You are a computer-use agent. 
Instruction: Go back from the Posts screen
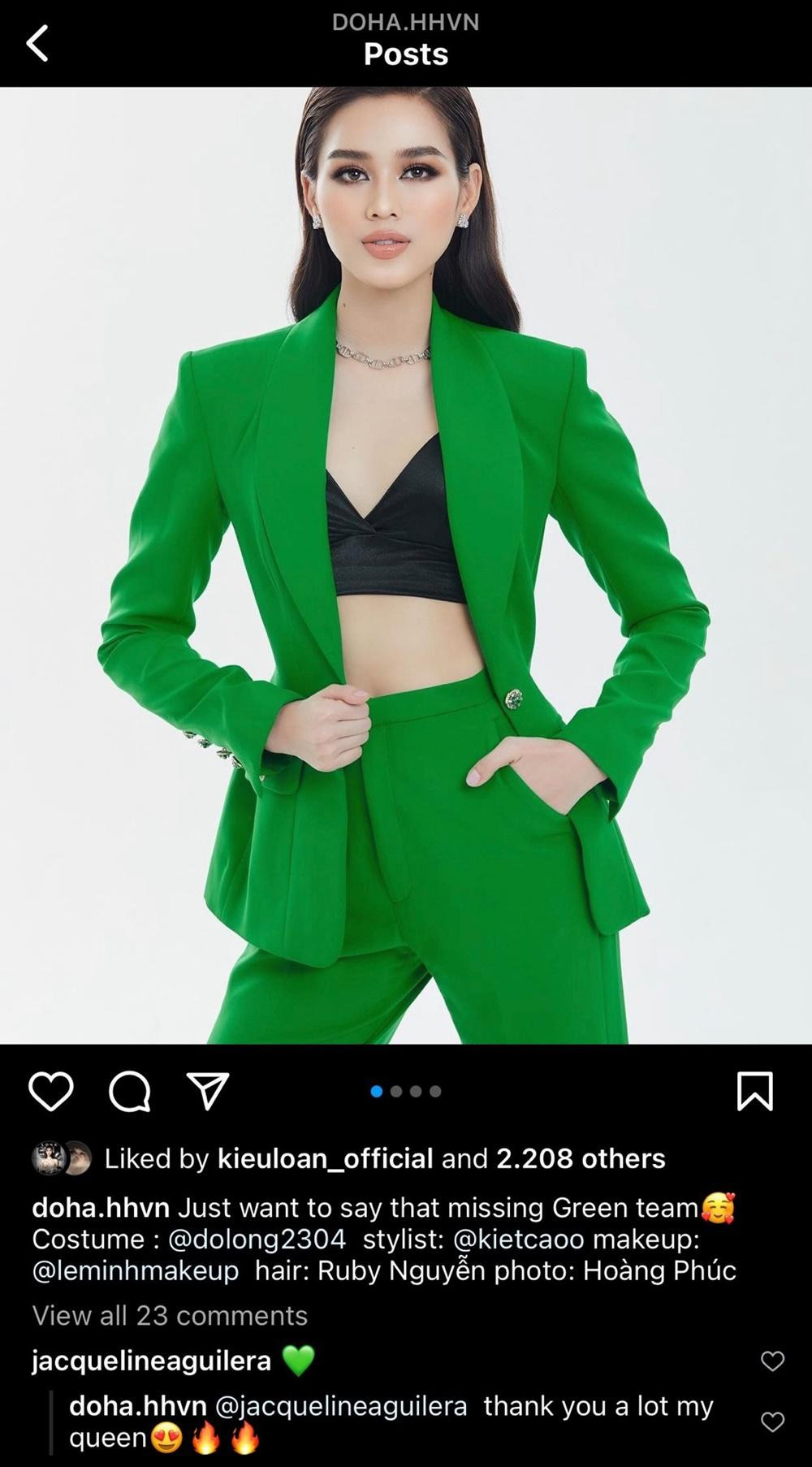(37, 43)
